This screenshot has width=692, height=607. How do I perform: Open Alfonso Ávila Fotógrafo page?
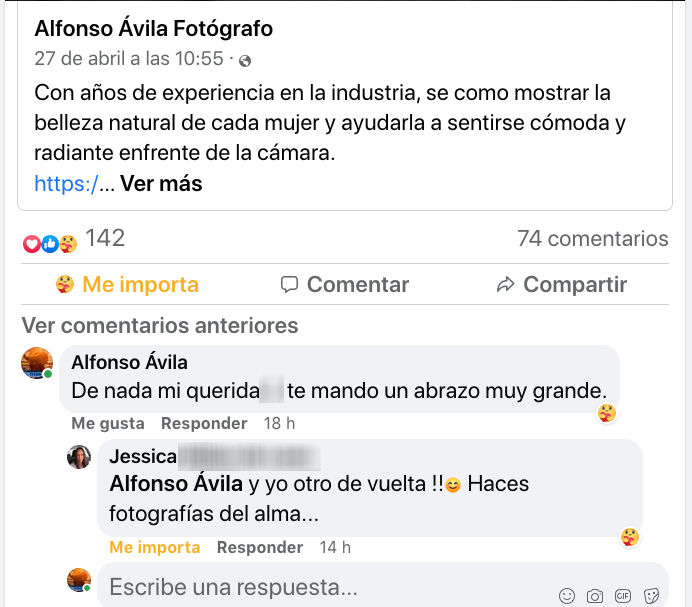[153, 29]
